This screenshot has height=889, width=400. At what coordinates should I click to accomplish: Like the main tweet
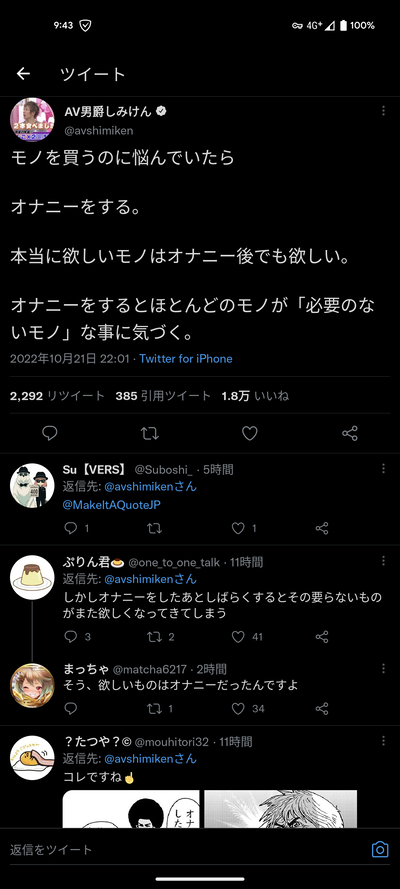pos(250,434)
